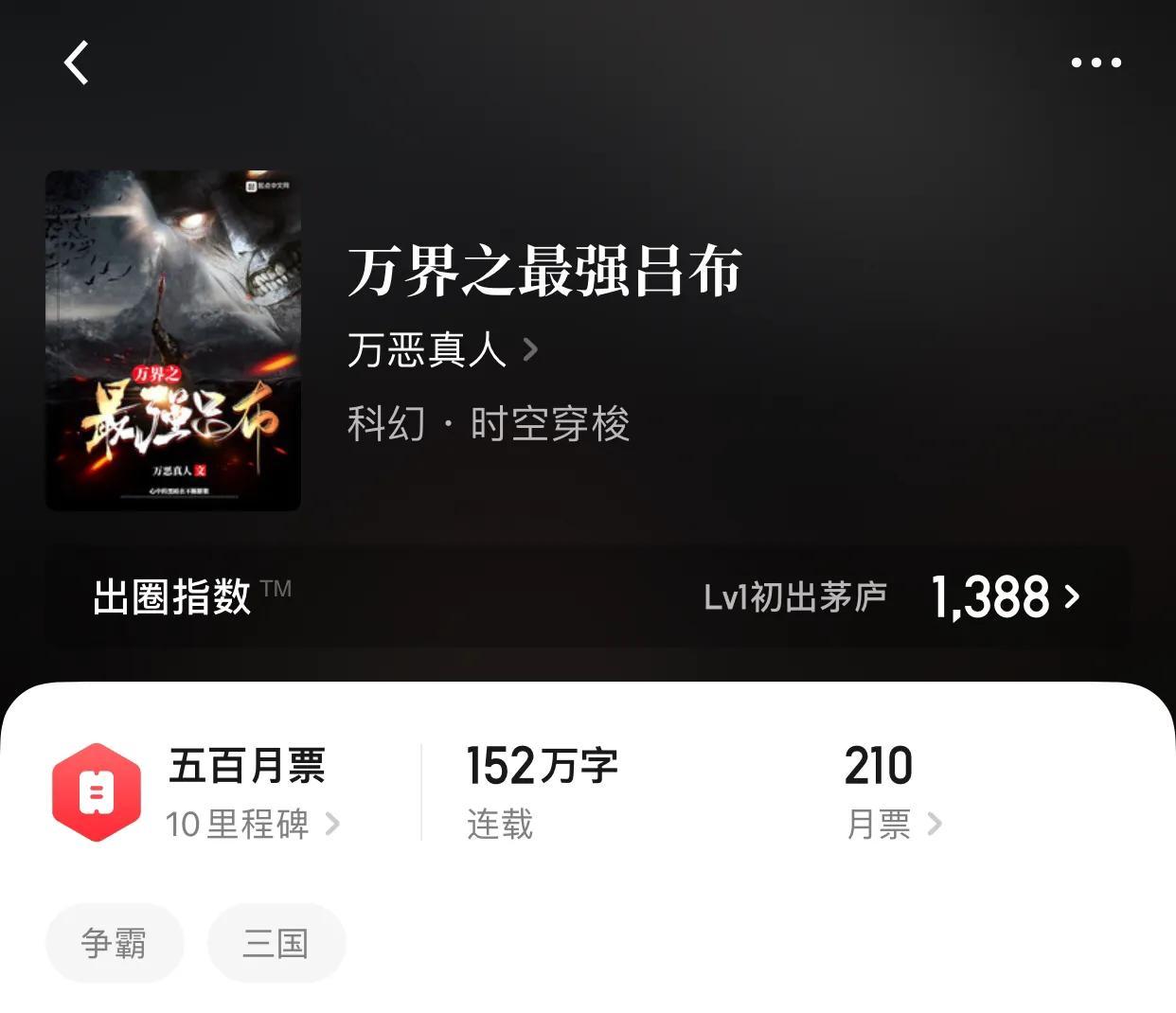
Task: Select the 争霸 tag chip
Action: (x=115, y=943)
